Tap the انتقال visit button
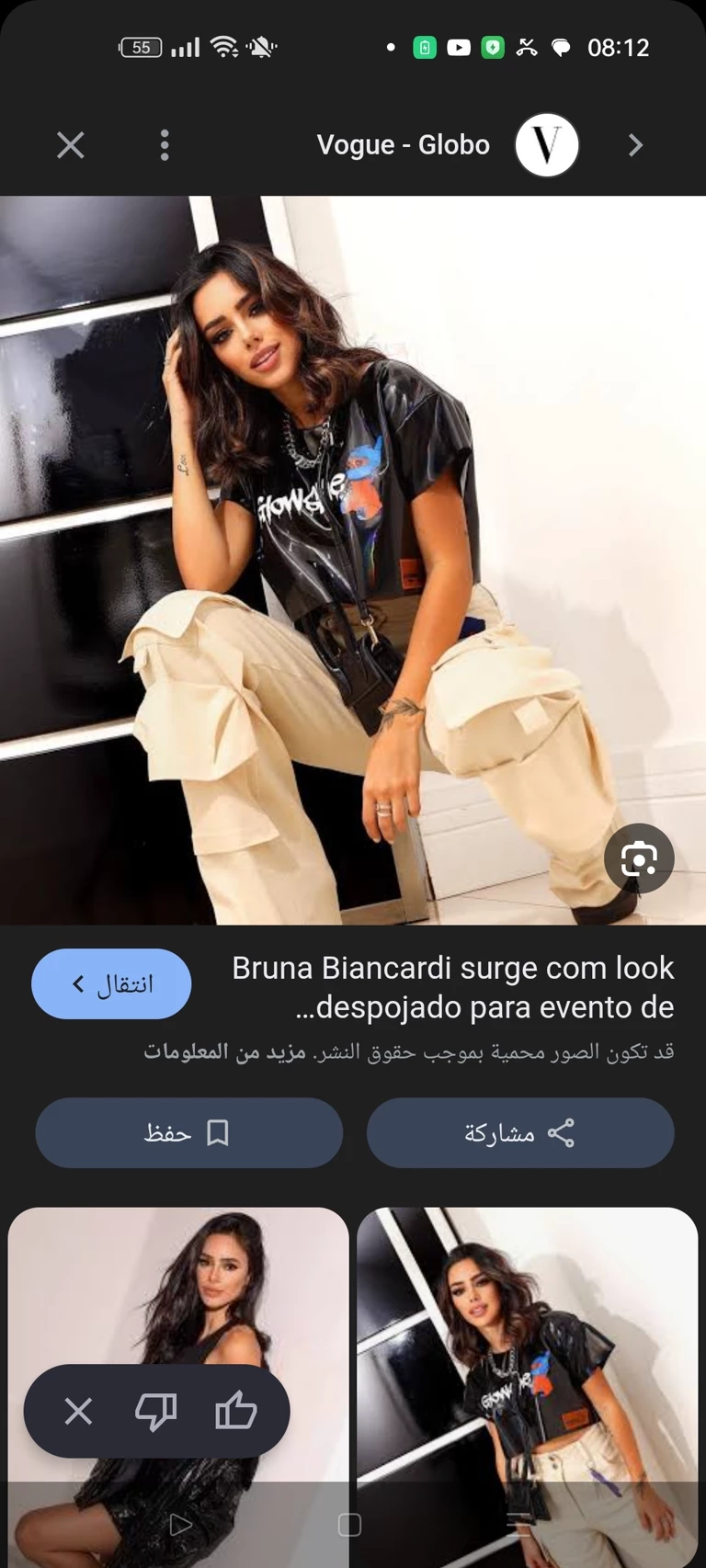Viewport: 706px width, 1568px height. pos(111,983)
